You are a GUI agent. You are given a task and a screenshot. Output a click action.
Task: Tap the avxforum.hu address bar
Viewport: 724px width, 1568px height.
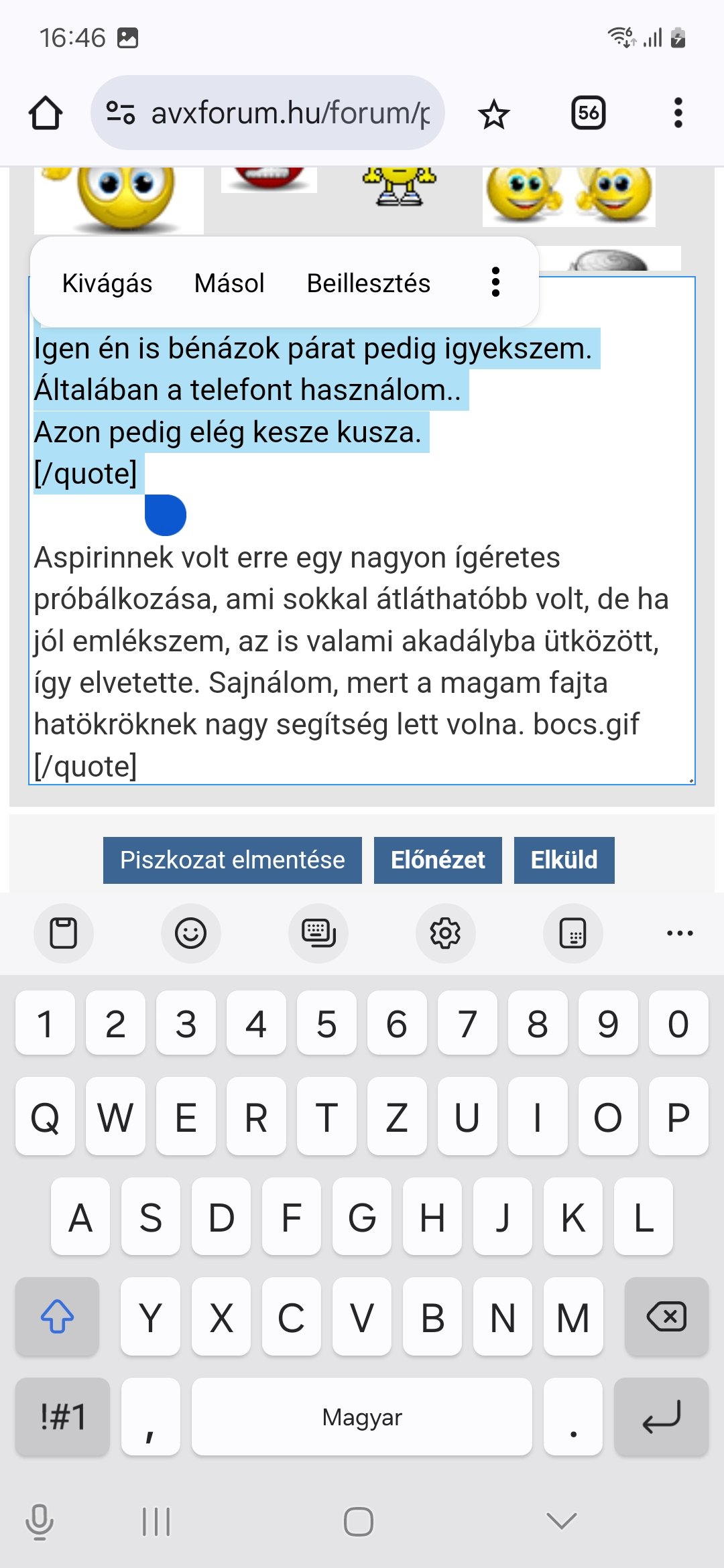pyautogui.click(x=268, y=113)
